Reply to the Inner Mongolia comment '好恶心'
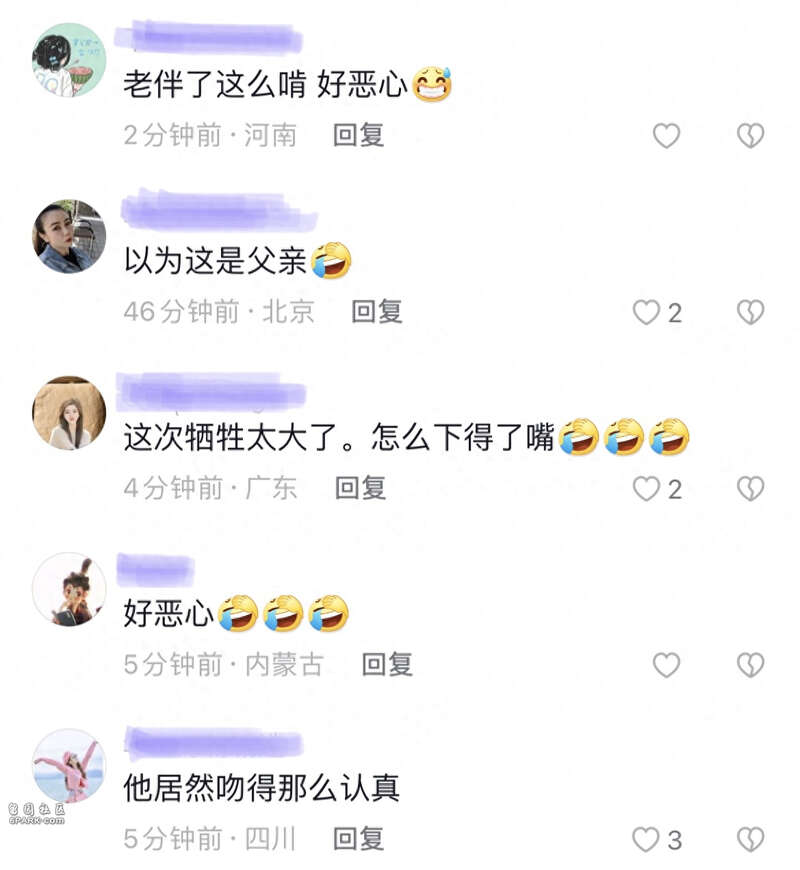The image size is (800, 870). point(387,664)
